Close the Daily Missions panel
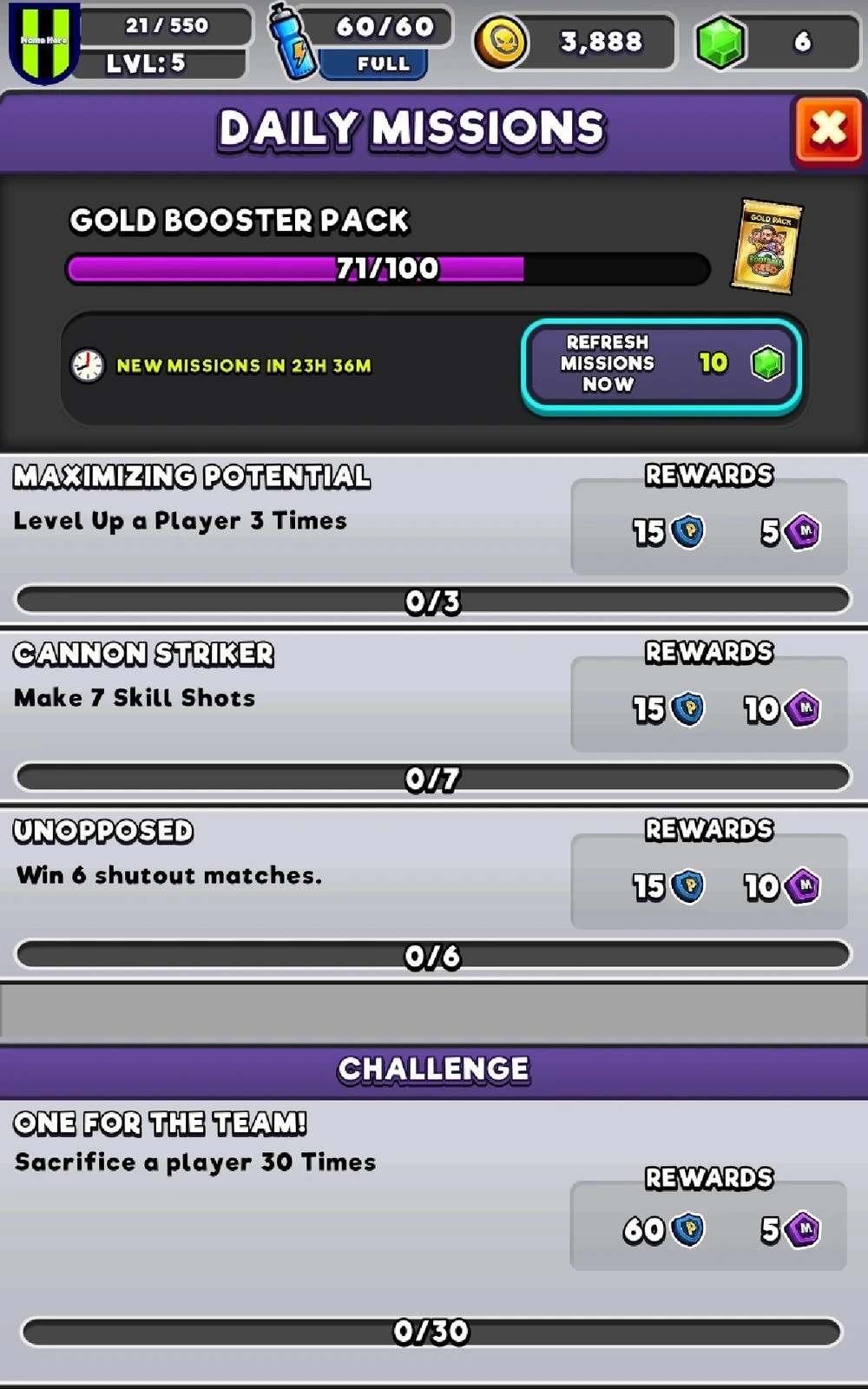This screenshot has width=868, height=1389. (x=827, y=130)
